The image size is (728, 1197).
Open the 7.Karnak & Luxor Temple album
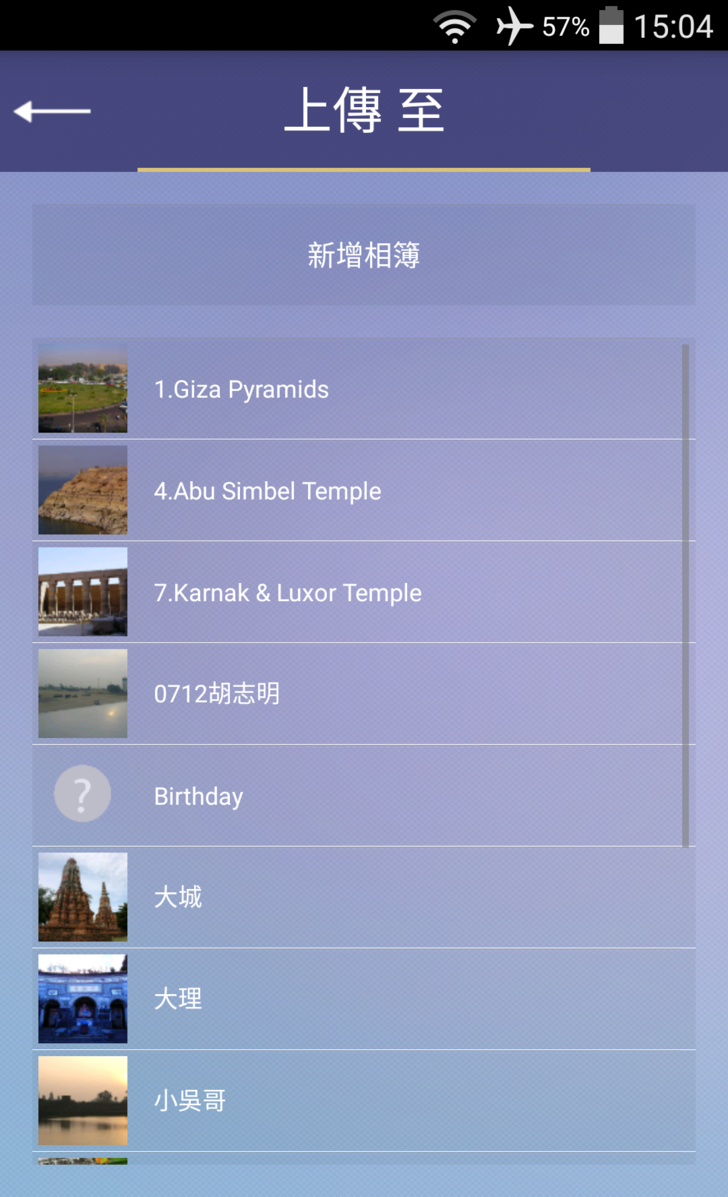pyautogui.click(x=363, y=593)
